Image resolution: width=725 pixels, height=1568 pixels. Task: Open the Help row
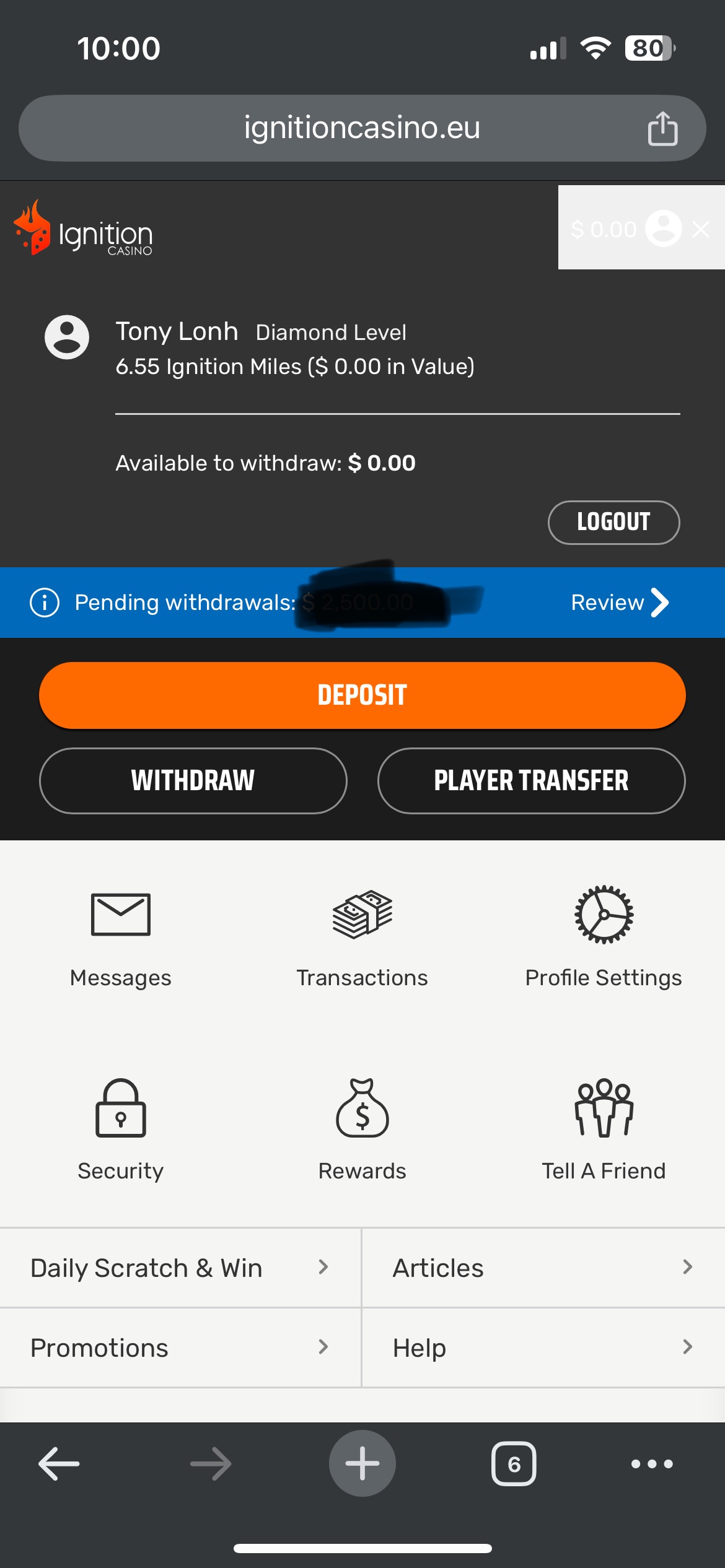pos(543,1348)
